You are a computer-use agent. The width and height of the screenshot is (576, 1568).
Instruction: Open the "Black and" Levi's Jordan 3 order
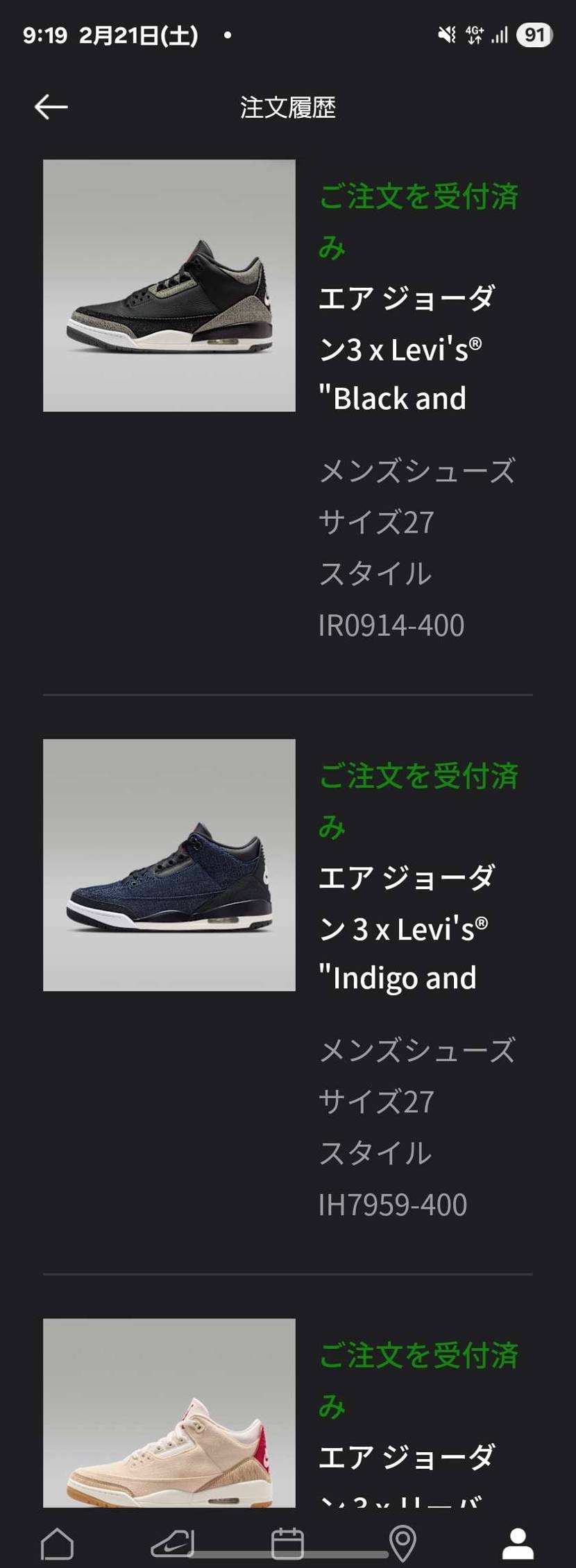click(169, 286)
